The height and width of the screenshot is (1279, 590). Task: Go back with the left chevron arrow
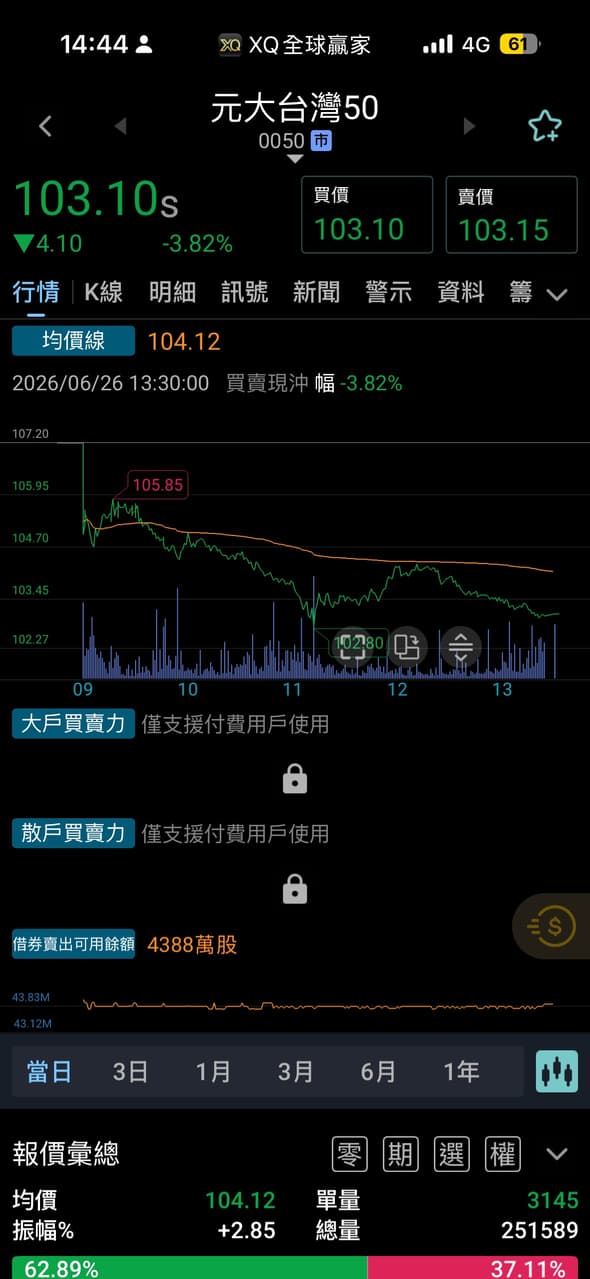click(45, 126)
